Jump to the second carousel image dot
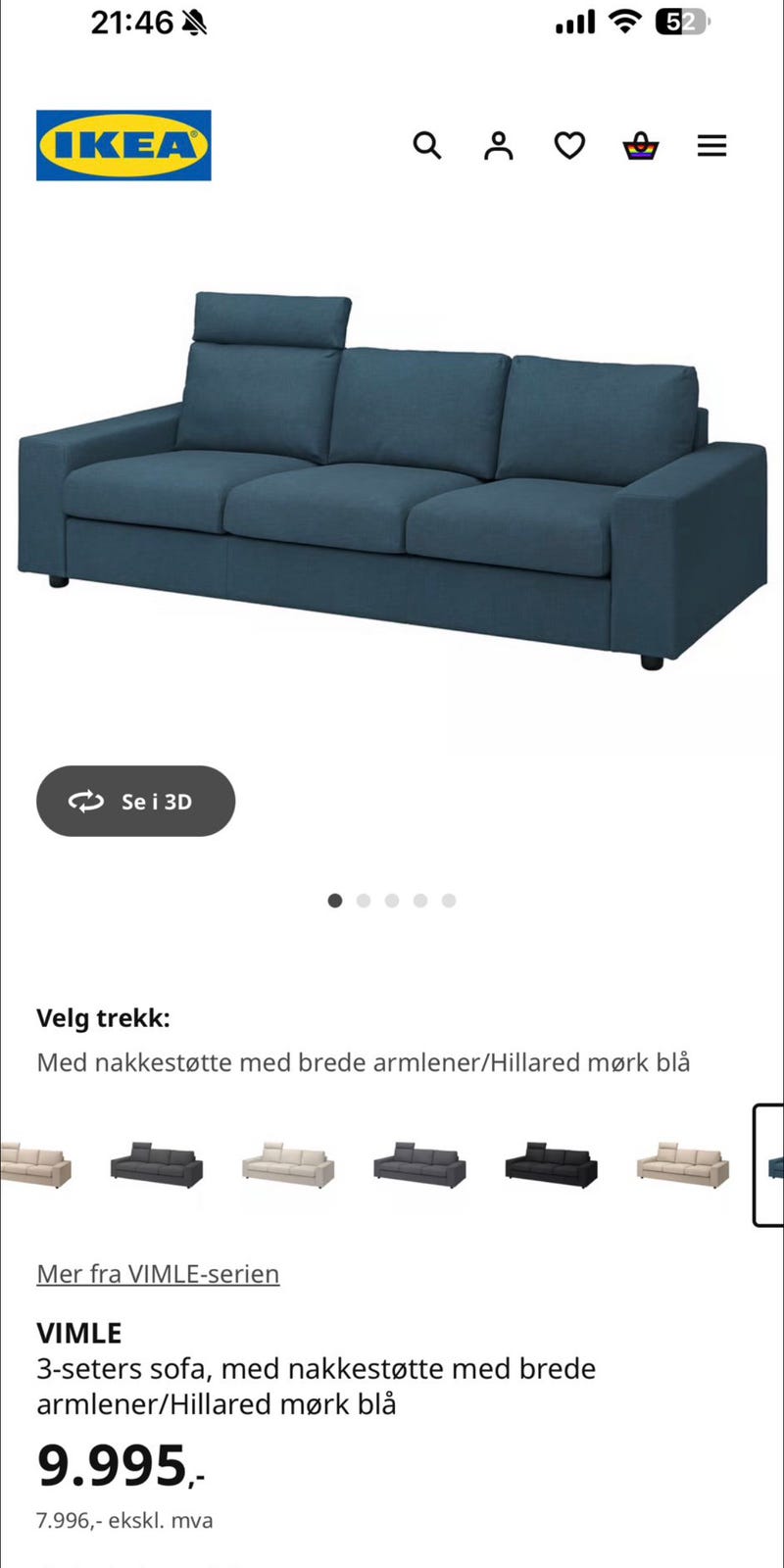Screen dimensions: 784x1568 click(x=364, y=900)
